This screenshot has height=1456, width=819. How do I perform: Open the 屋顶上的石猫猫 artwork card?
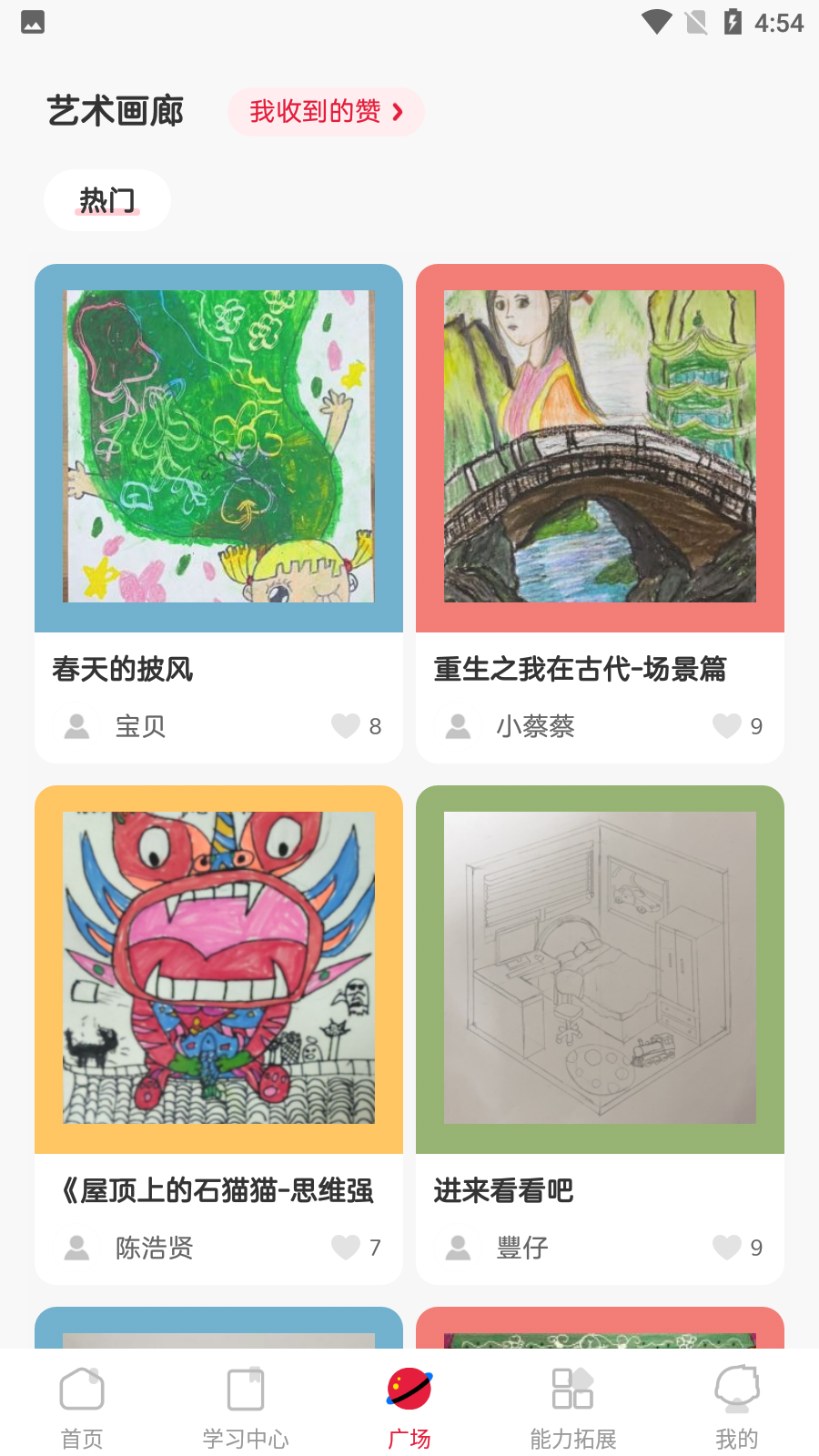click(218, 1035)
